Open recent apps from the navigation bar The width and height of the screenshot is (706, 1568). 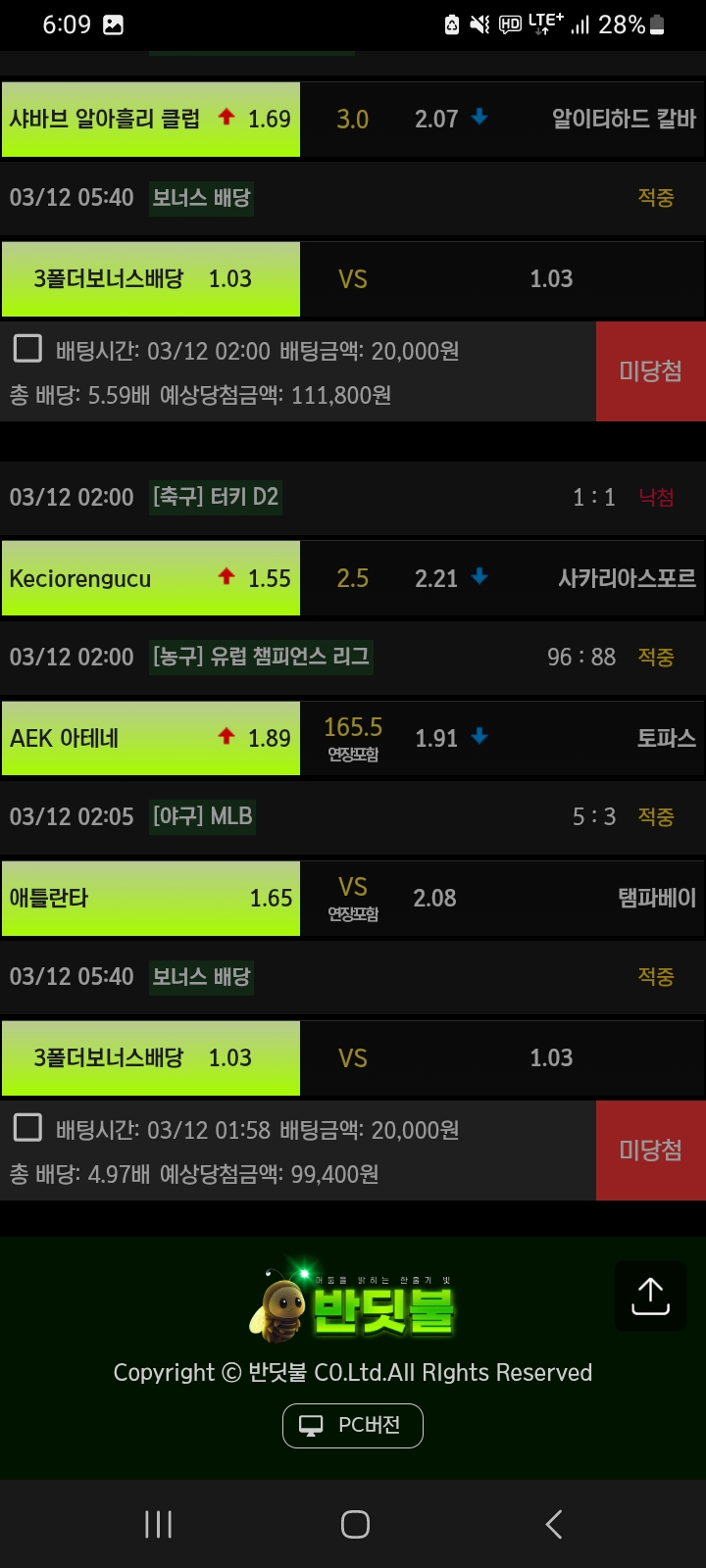(x=158, y=1524)
